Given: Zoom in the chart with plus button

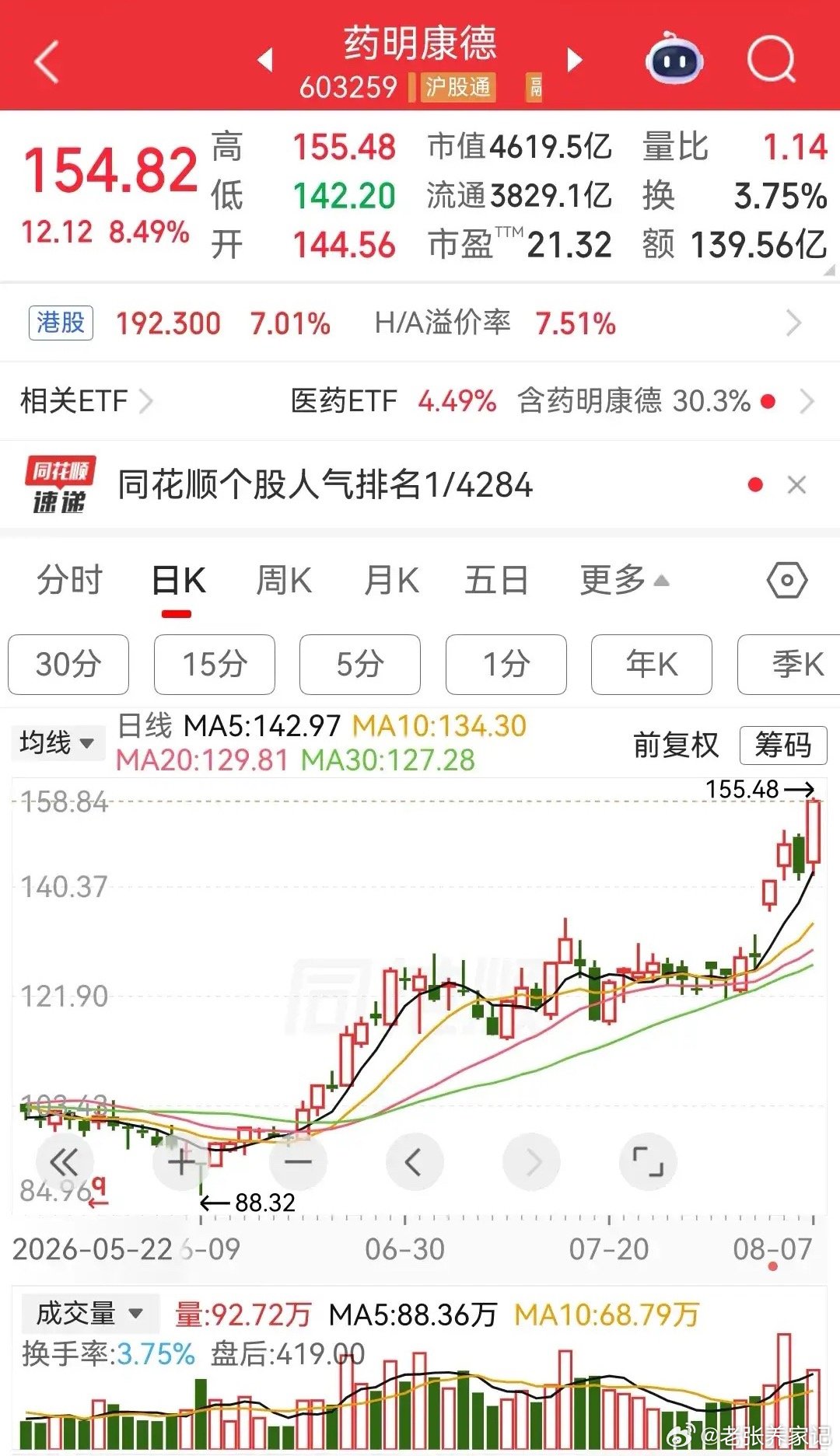Looking at the screenshot, I should pos(181,1162).
